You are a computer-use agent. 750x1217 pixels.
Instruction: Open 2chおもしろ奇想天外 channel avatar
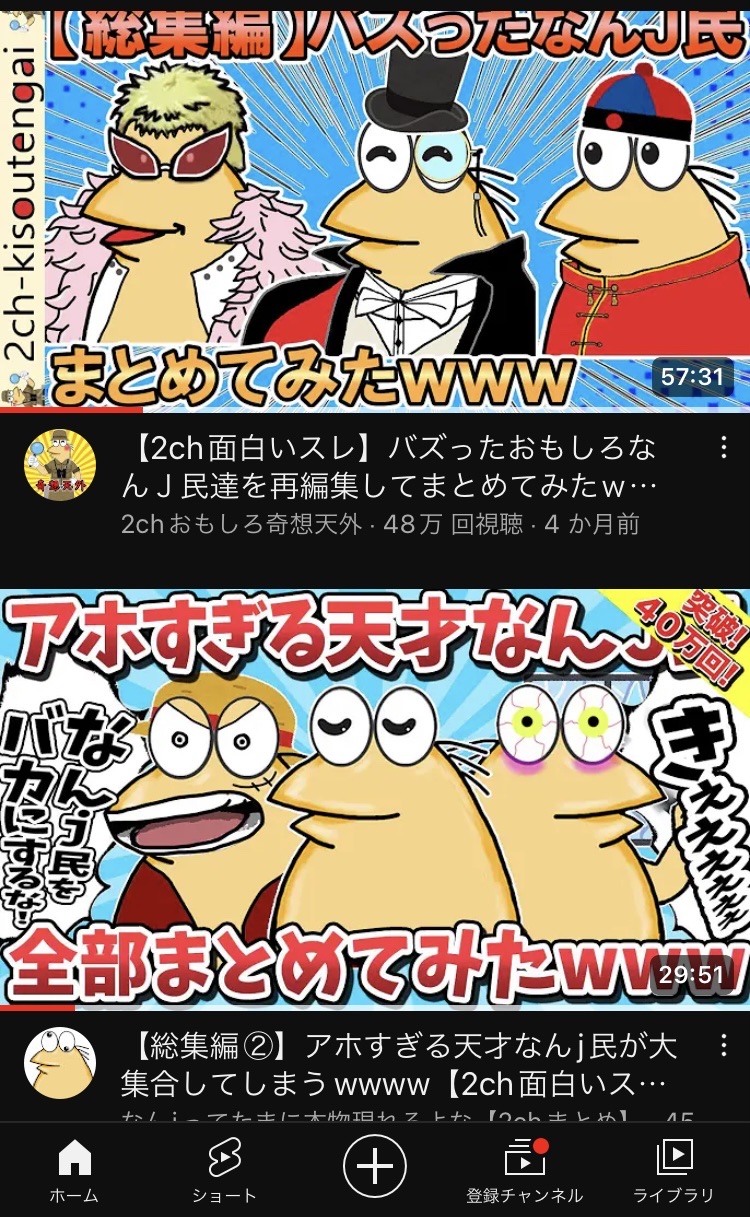[60, 465]
